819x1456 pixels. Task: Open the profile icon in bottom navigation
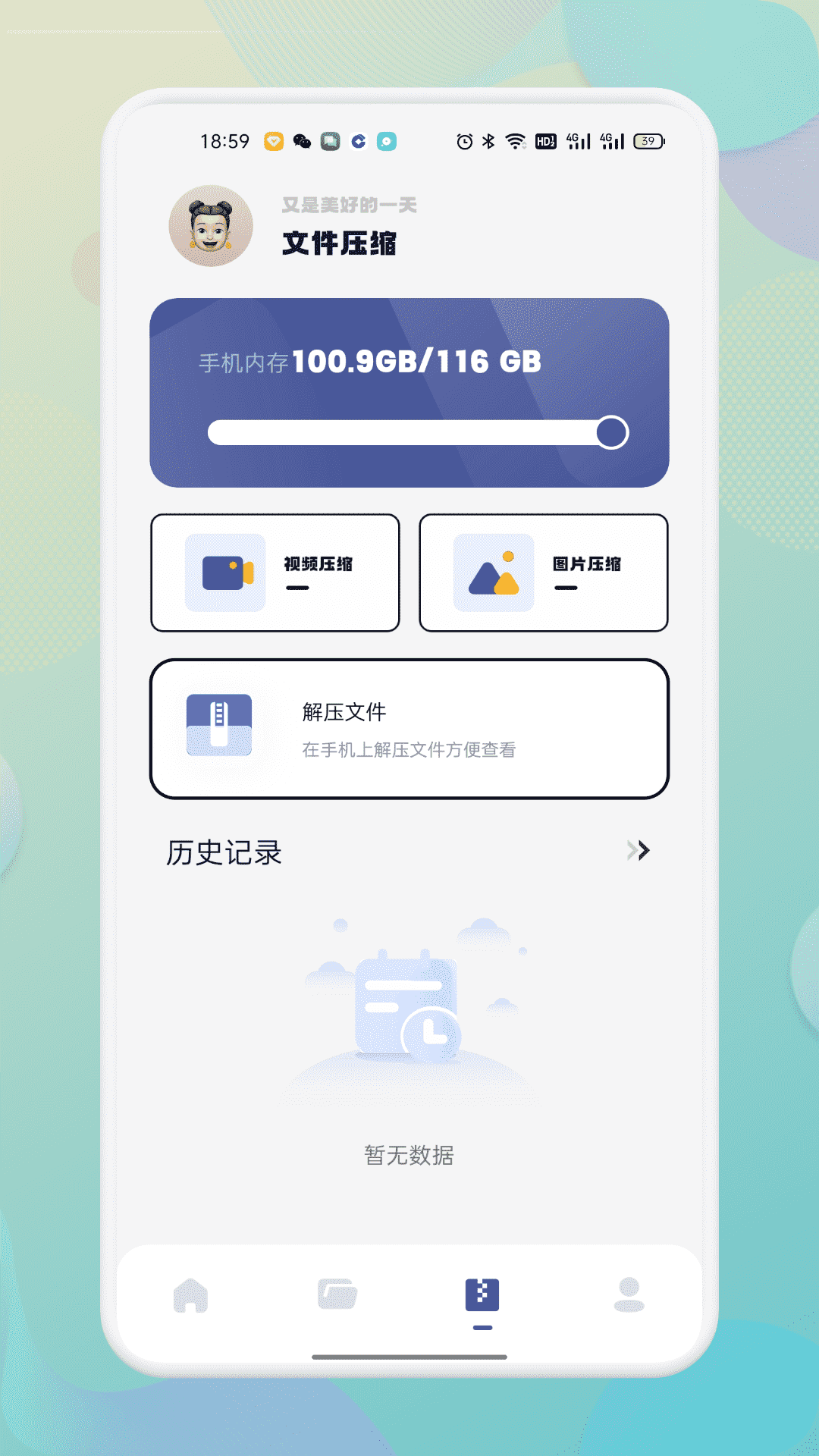[627, 1291]
